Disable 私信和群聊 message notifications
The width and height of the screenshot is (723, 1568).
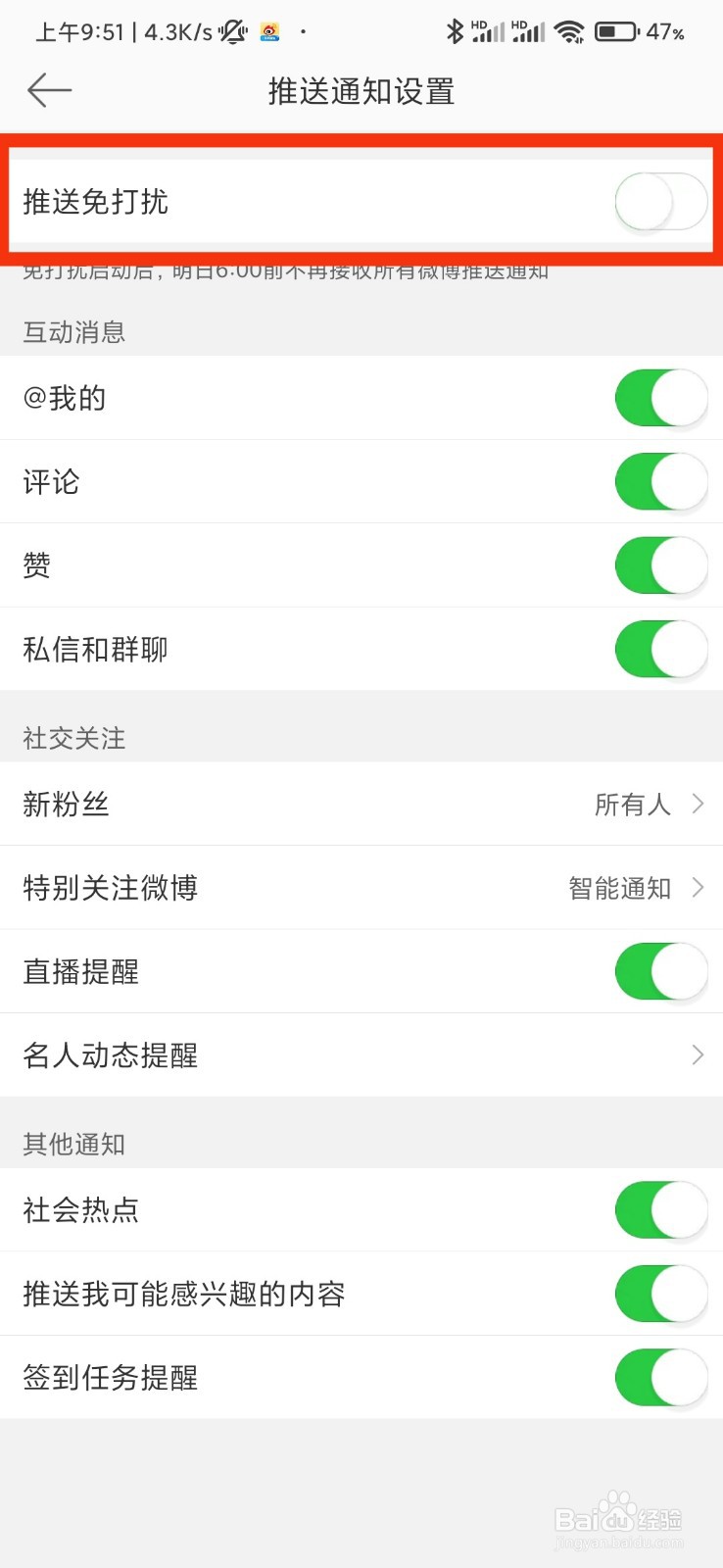(659, 649)
